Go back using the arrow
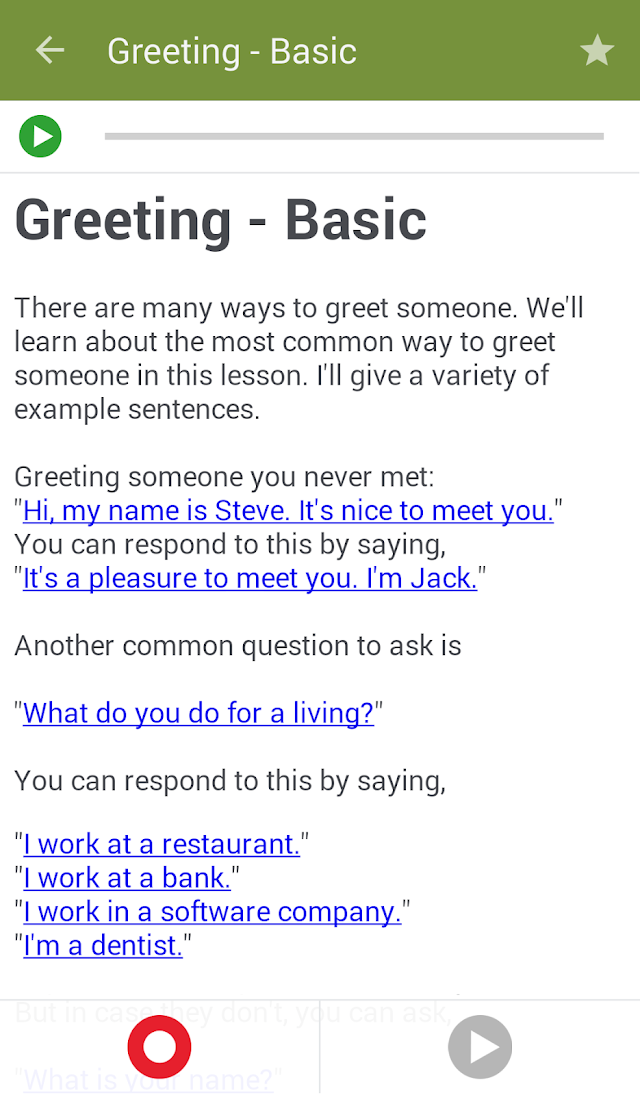The width and height of the screenshot is (640, 1095). coord(50,50)
